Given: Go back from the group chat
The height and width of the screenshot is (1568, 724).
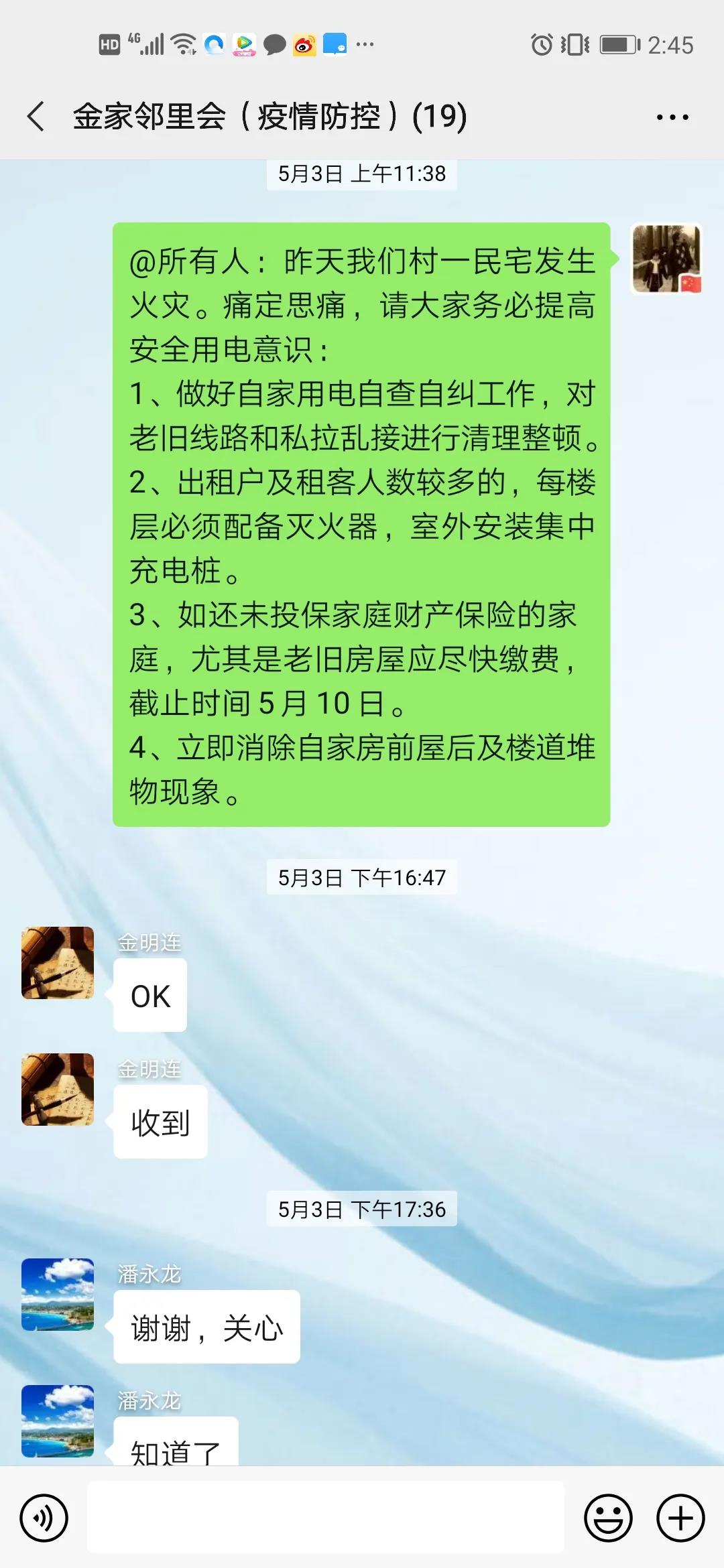Looking at the screenshot, I should 36,117.
